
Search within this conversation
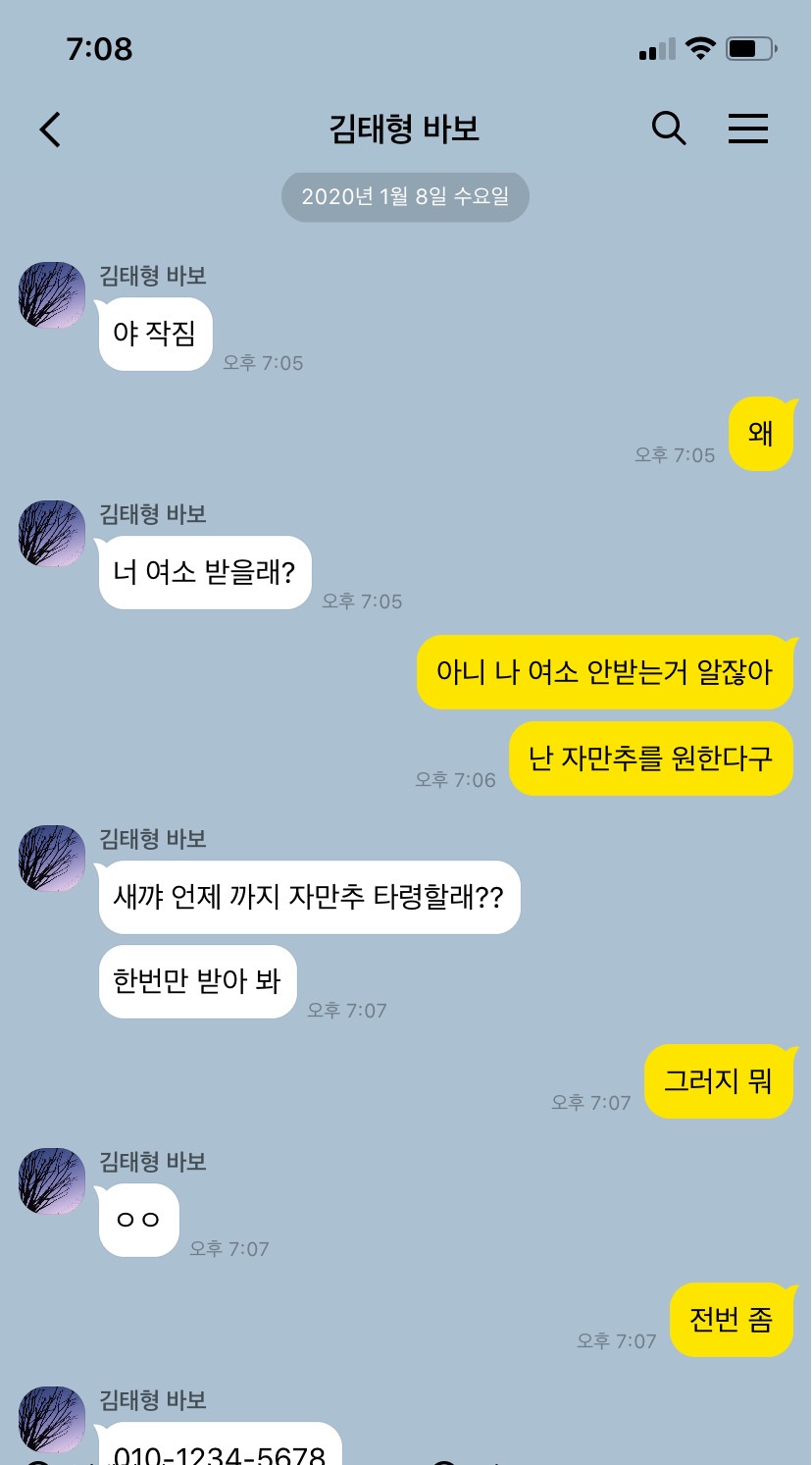[x=669, y=129]
